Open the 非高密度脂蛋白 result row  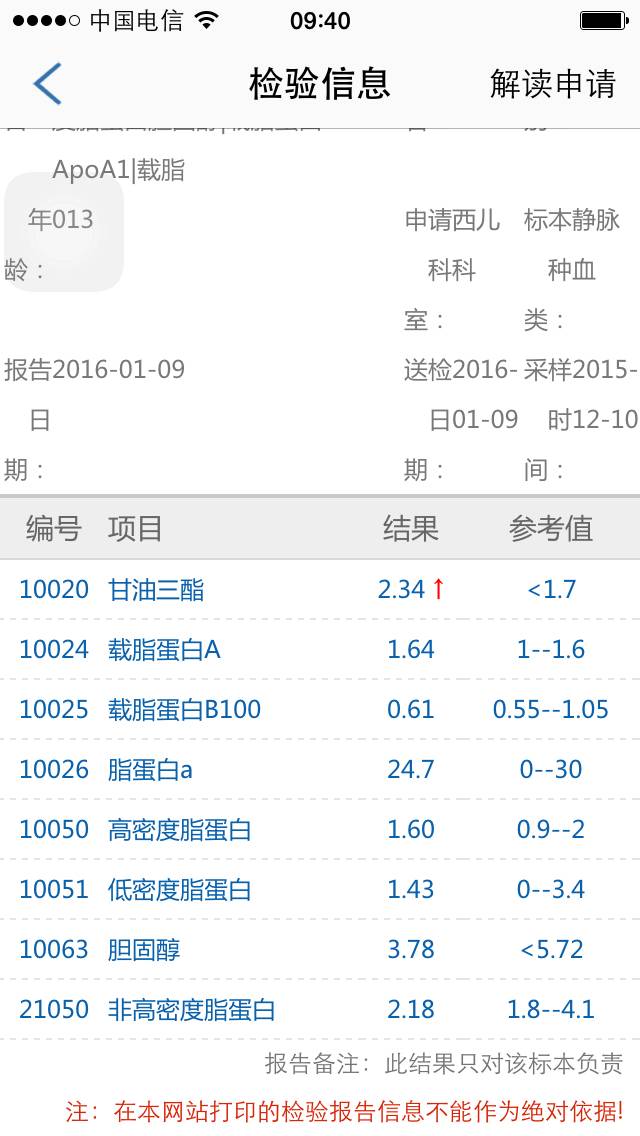[x=320, y=1009]
